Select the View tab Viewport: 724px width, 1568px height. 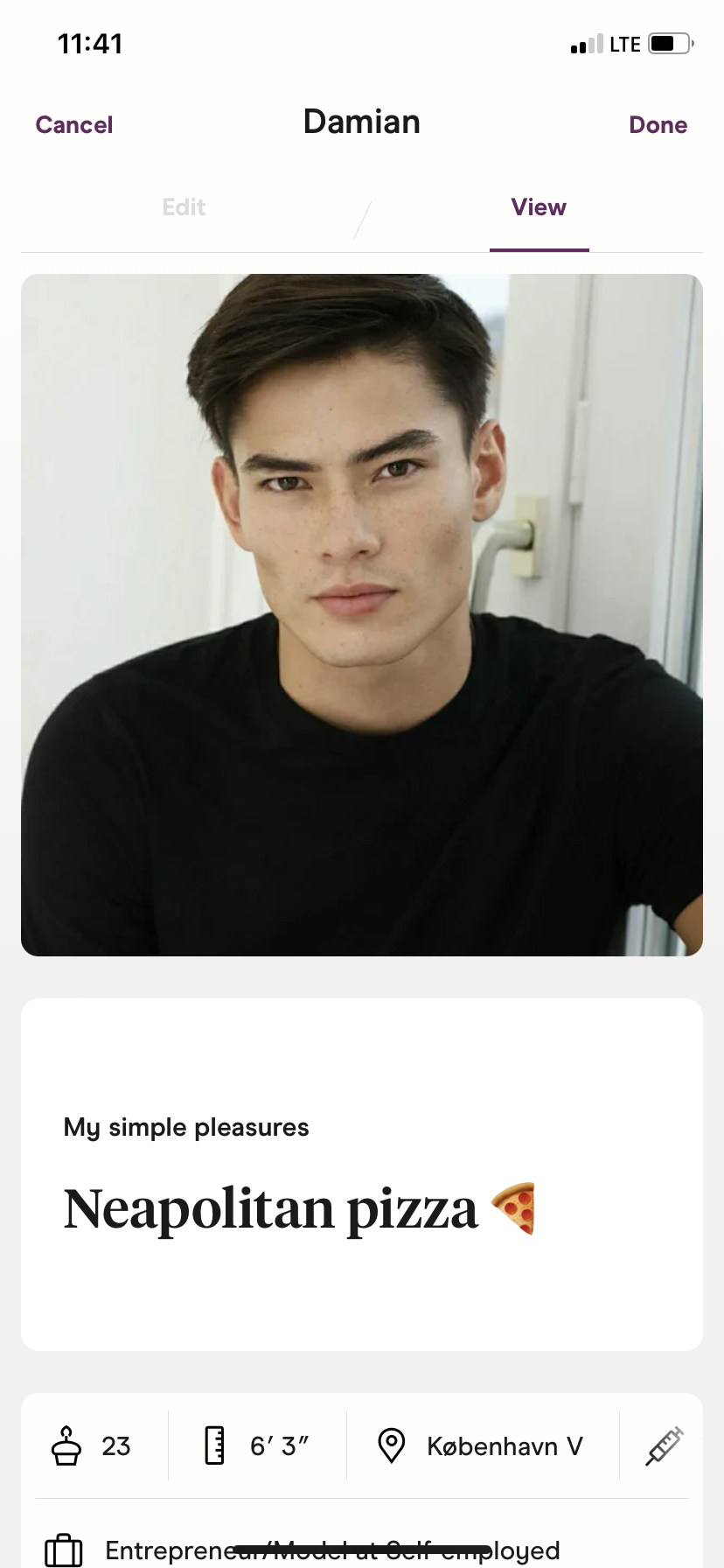pos(539,207)
